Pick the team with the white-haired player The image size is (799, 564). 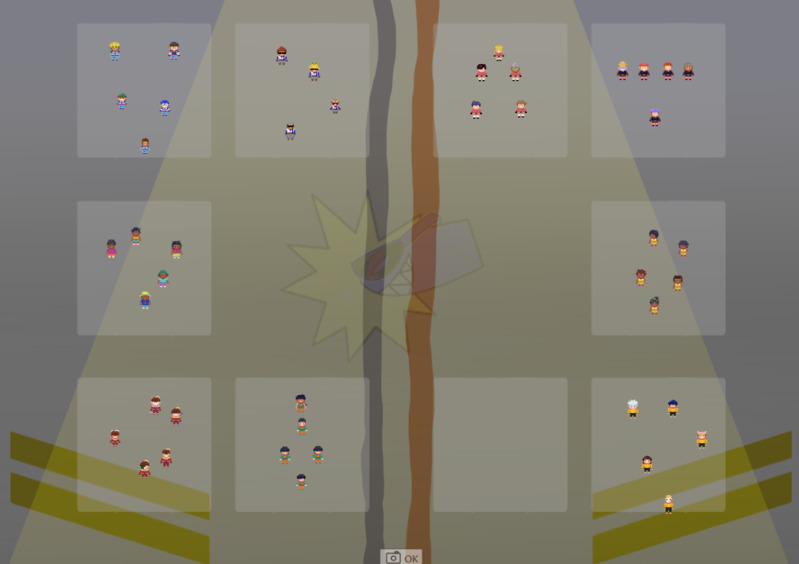pos(657,444)
